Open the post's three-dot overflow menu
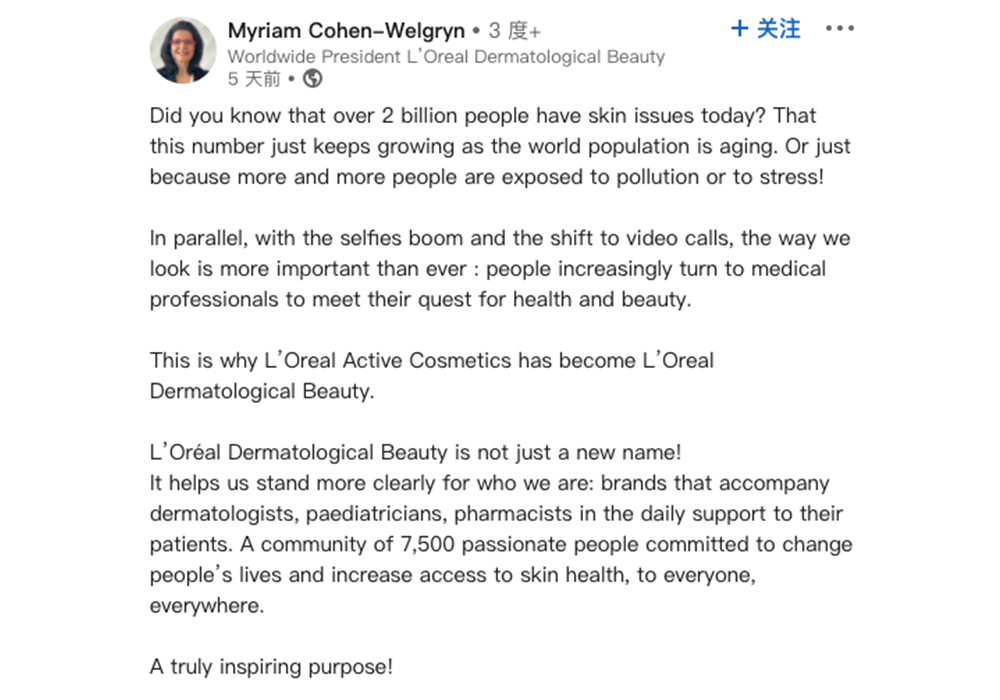The width and height of the screenshot is (1000, 700). click(839, 29)
